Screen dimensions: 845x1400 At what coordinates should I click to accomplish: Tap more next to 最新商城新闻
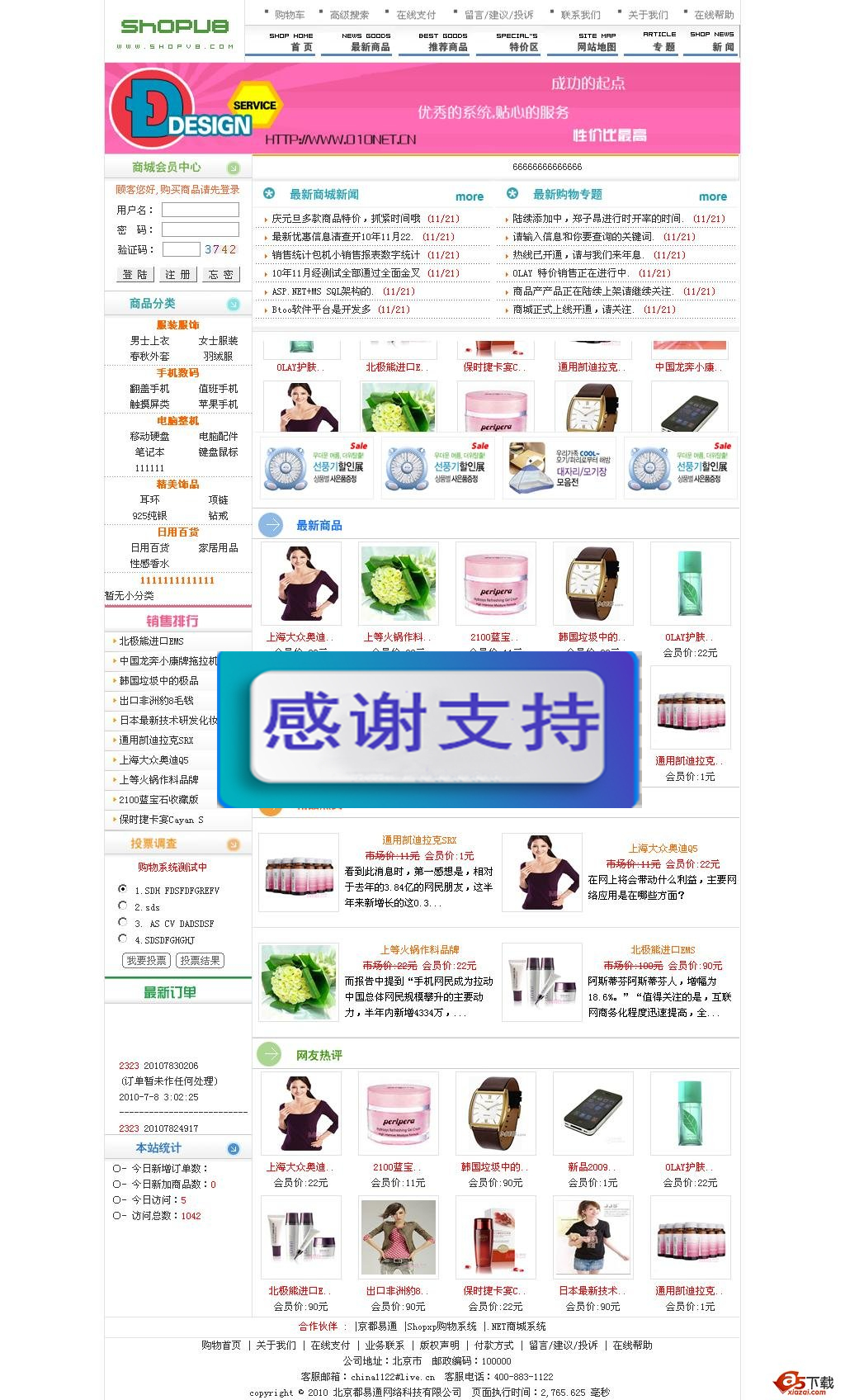(470, 196)
